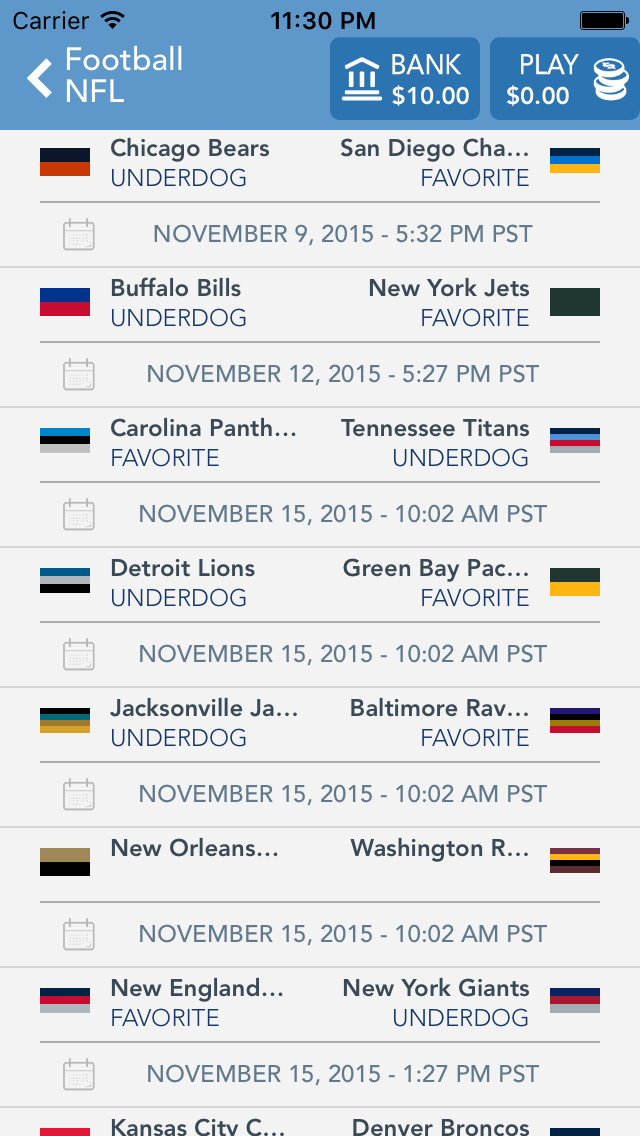Open the PLAY $0.00 button
Viewport: 640px width, 1136px height.
564,79
